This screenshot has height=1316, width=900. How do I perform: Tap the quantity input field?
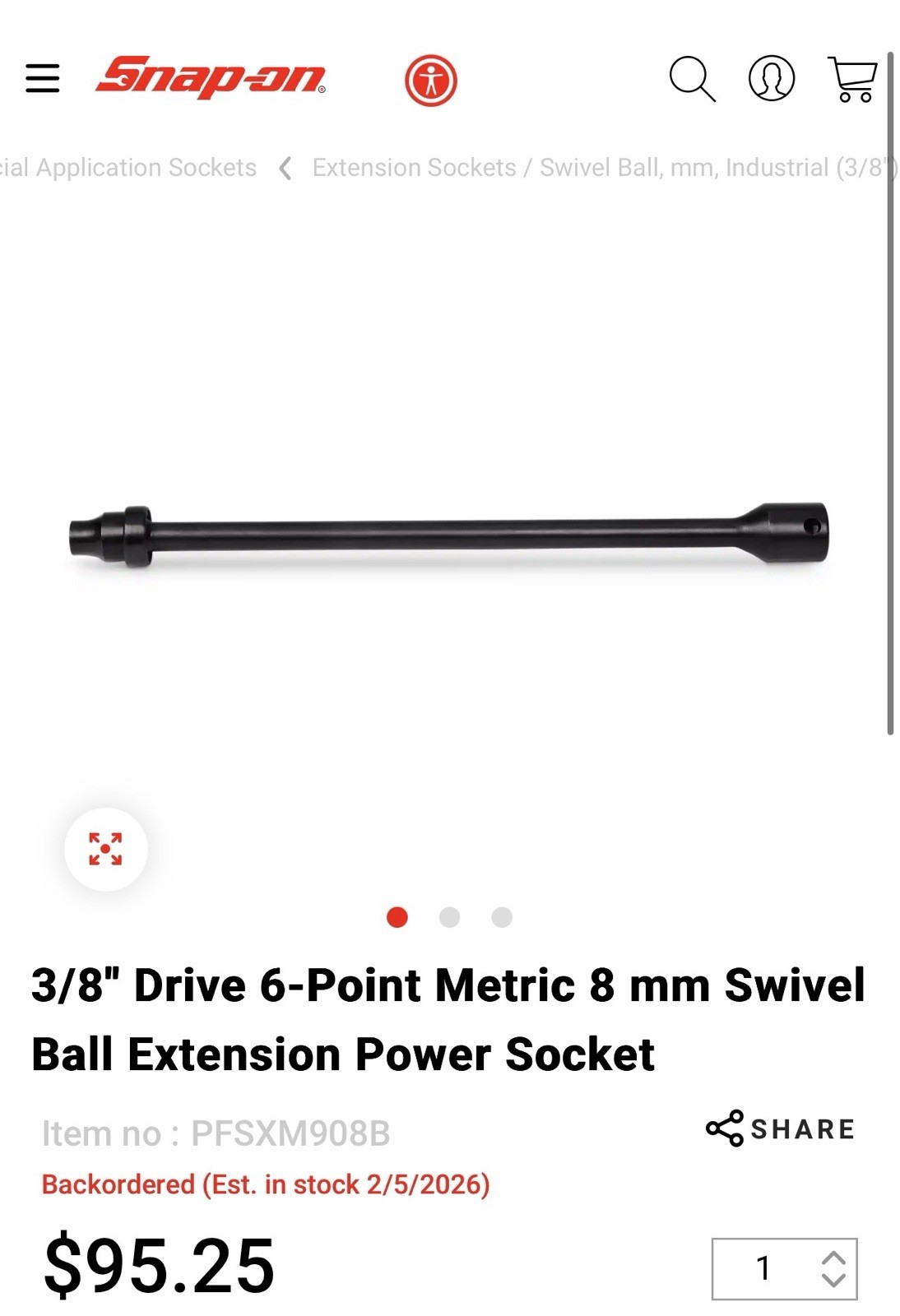763,1268
